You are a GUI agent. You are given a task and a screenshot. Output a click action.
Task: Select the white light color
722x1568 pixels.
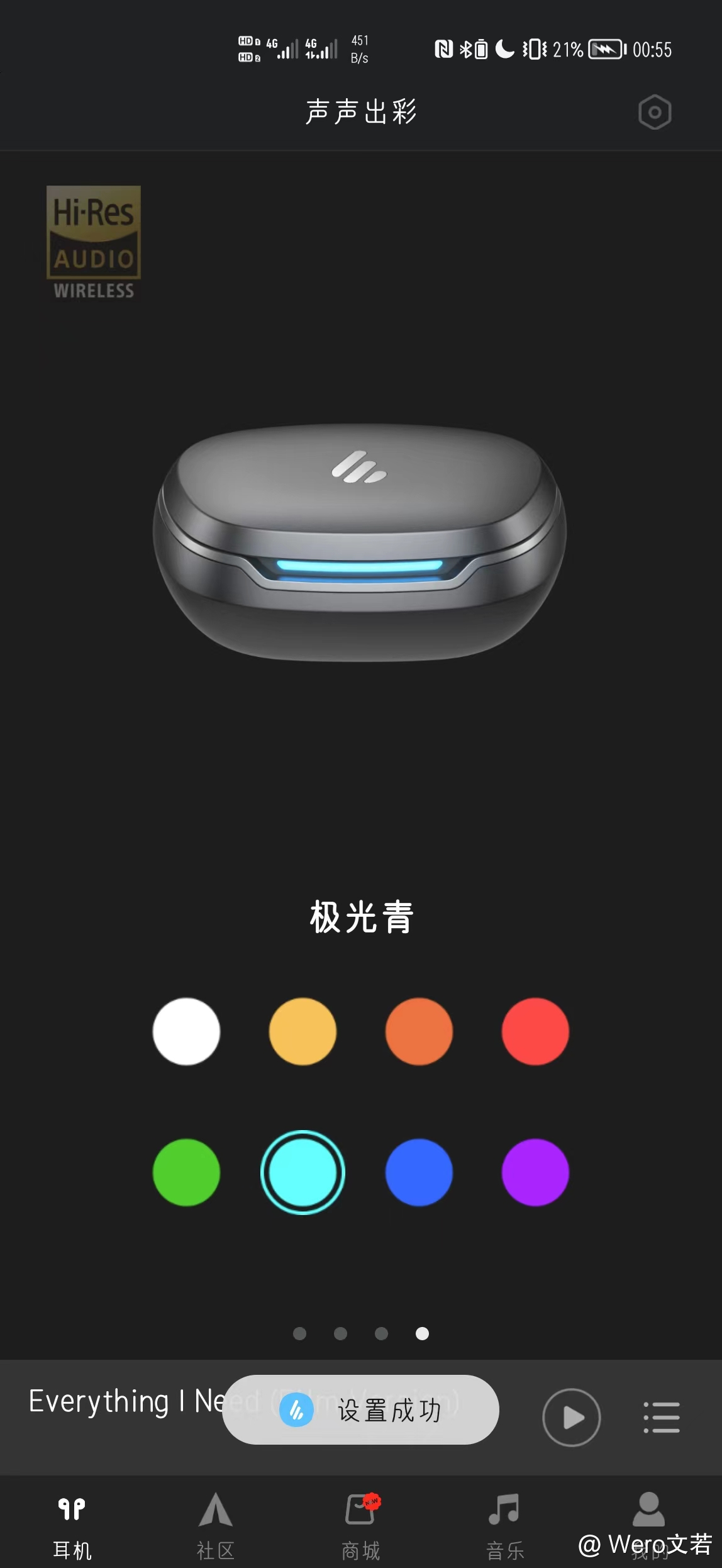186,1031
